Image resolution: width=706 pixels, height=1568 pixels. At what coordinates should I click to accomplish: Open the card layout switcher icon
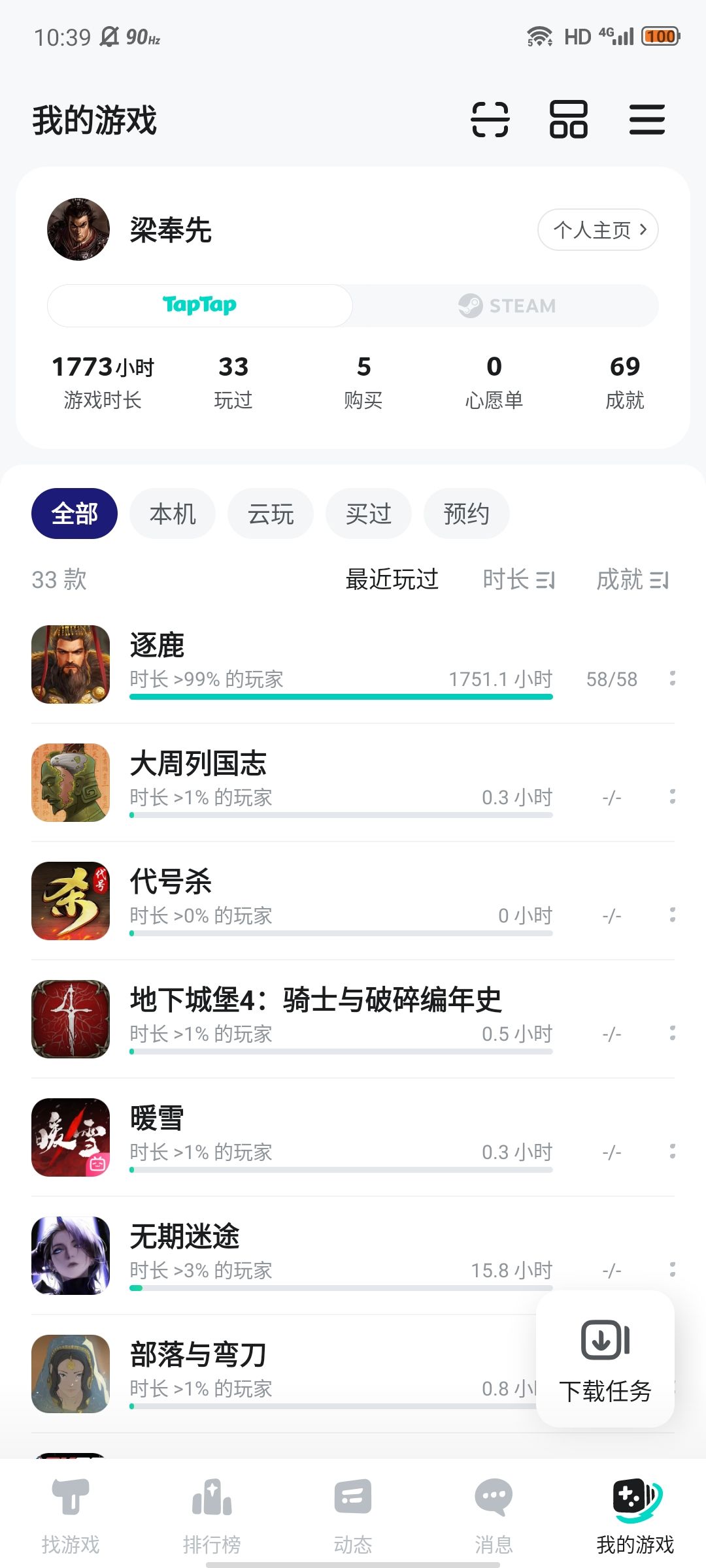pos(569,120)
